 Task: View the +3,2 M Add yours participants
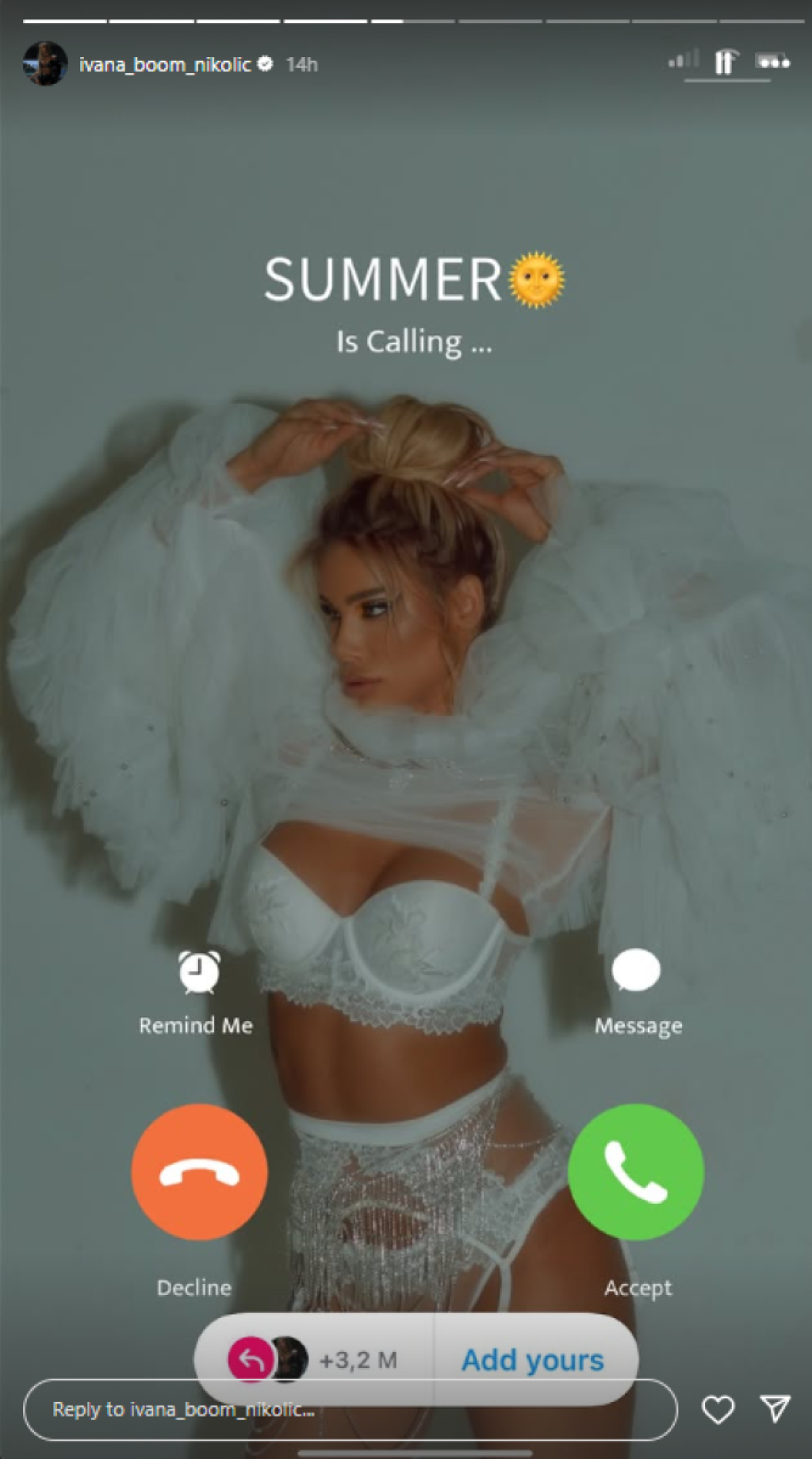coord(317,1360)
